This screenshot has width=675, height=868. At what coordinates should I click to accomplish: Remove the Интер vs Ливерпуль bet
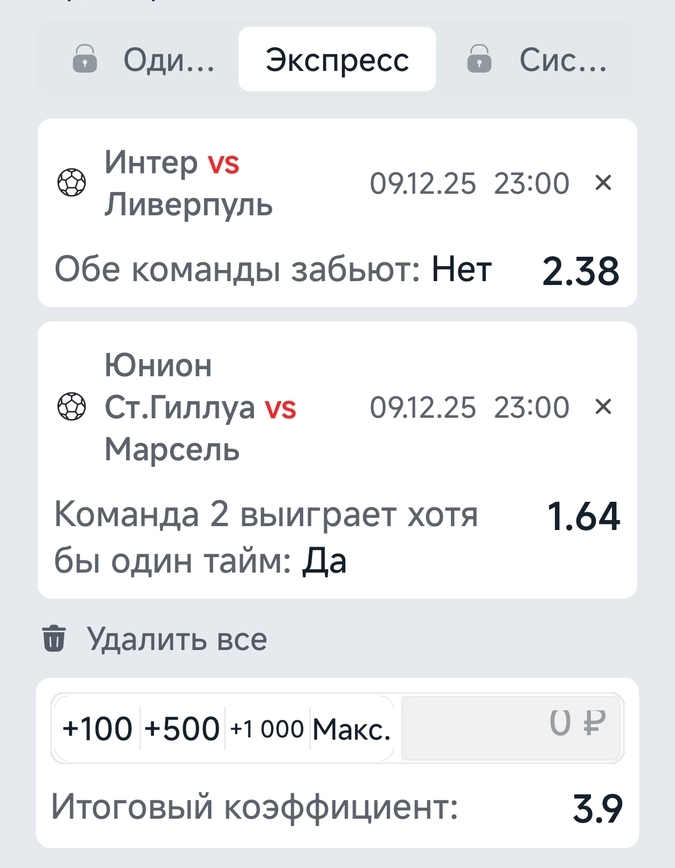[603, 183]
